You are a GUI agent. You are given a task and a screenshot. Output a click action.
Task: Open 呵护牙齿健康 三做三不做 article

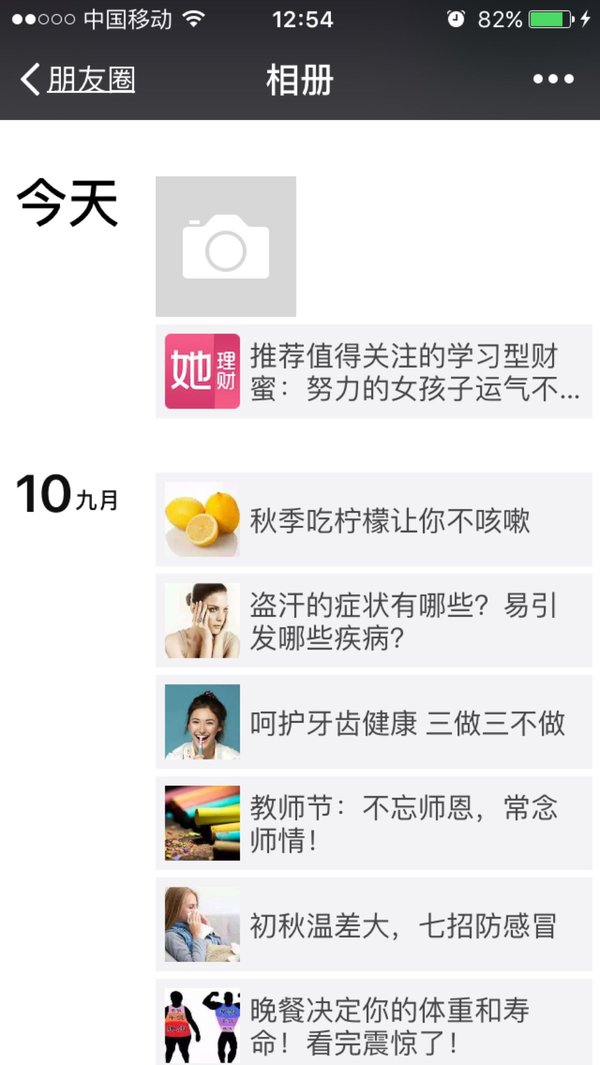[374, 722]
